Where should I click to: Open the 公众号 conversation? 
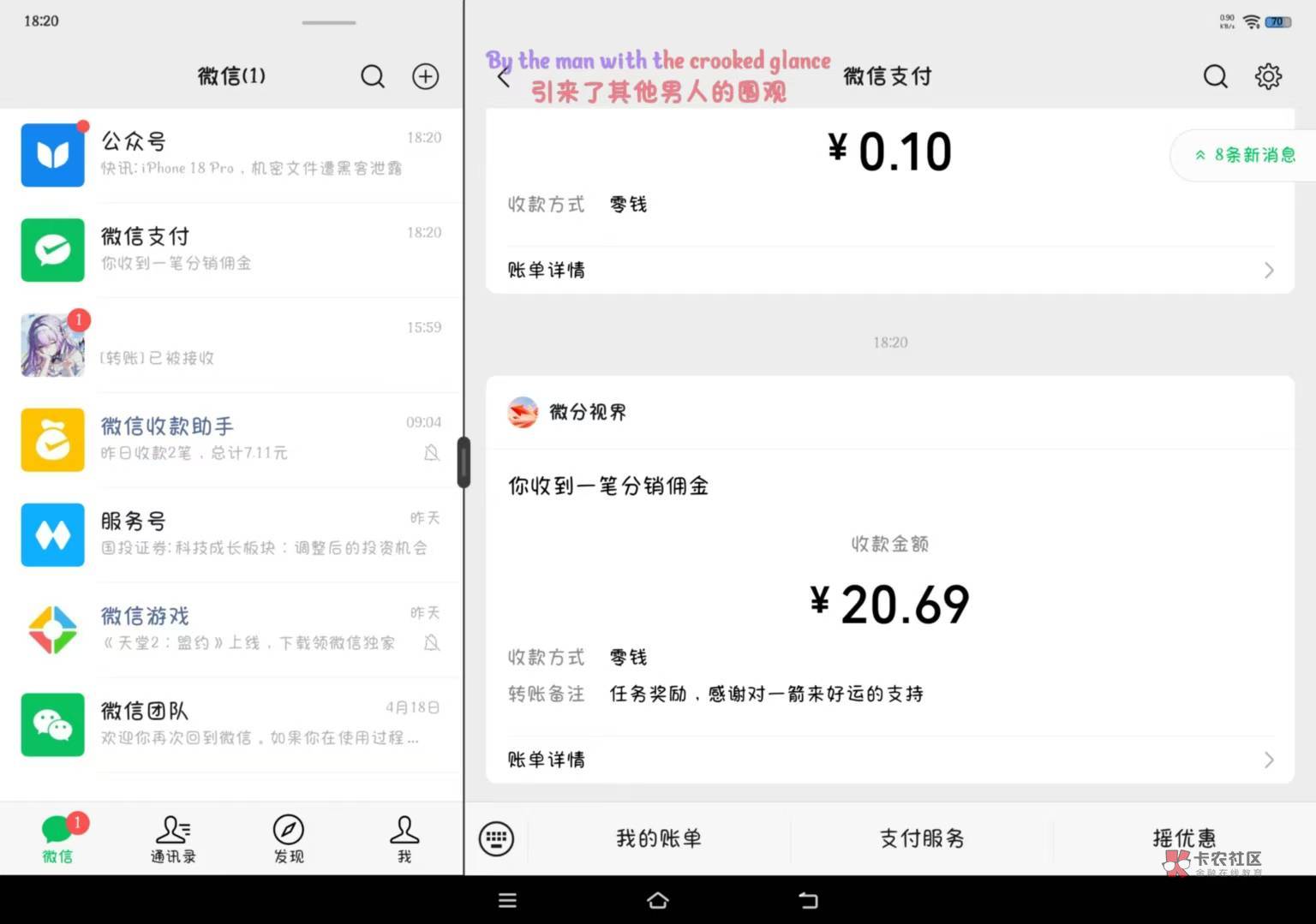[231, 155]
